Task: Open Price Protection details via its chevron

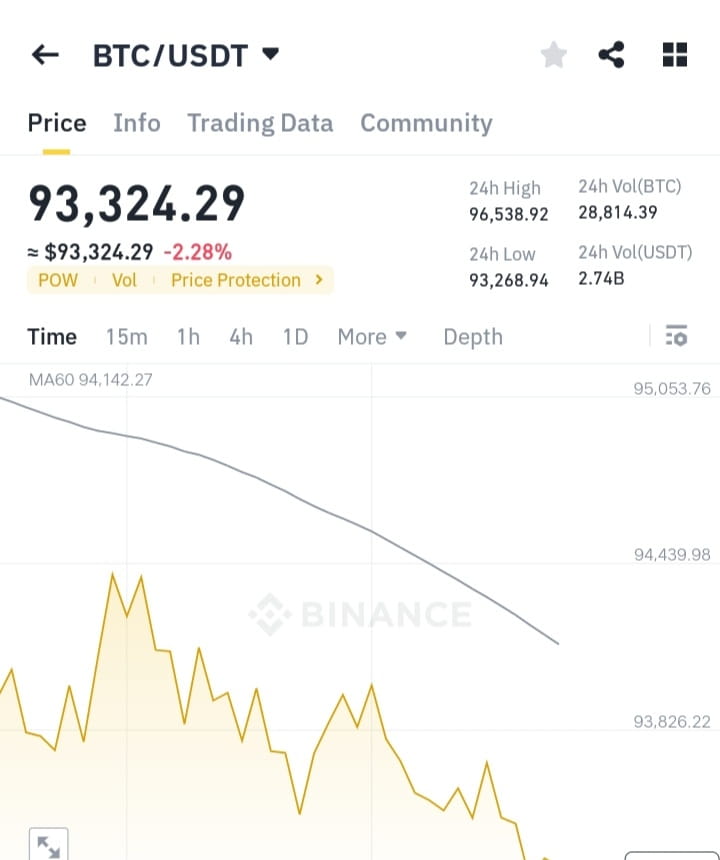Action: (x=318, y=280)
